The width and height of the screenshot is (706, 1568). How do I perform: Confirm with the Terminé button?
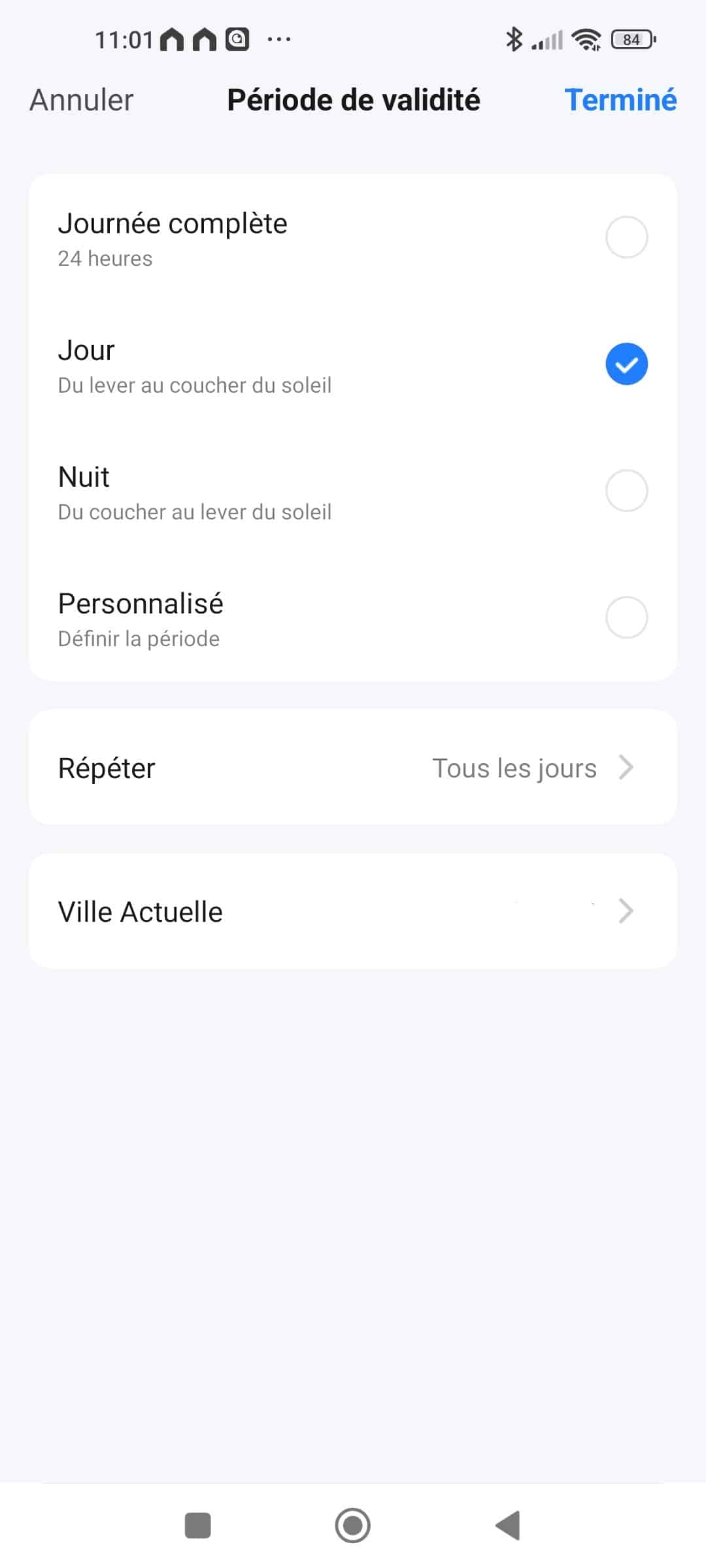point(620,100)
